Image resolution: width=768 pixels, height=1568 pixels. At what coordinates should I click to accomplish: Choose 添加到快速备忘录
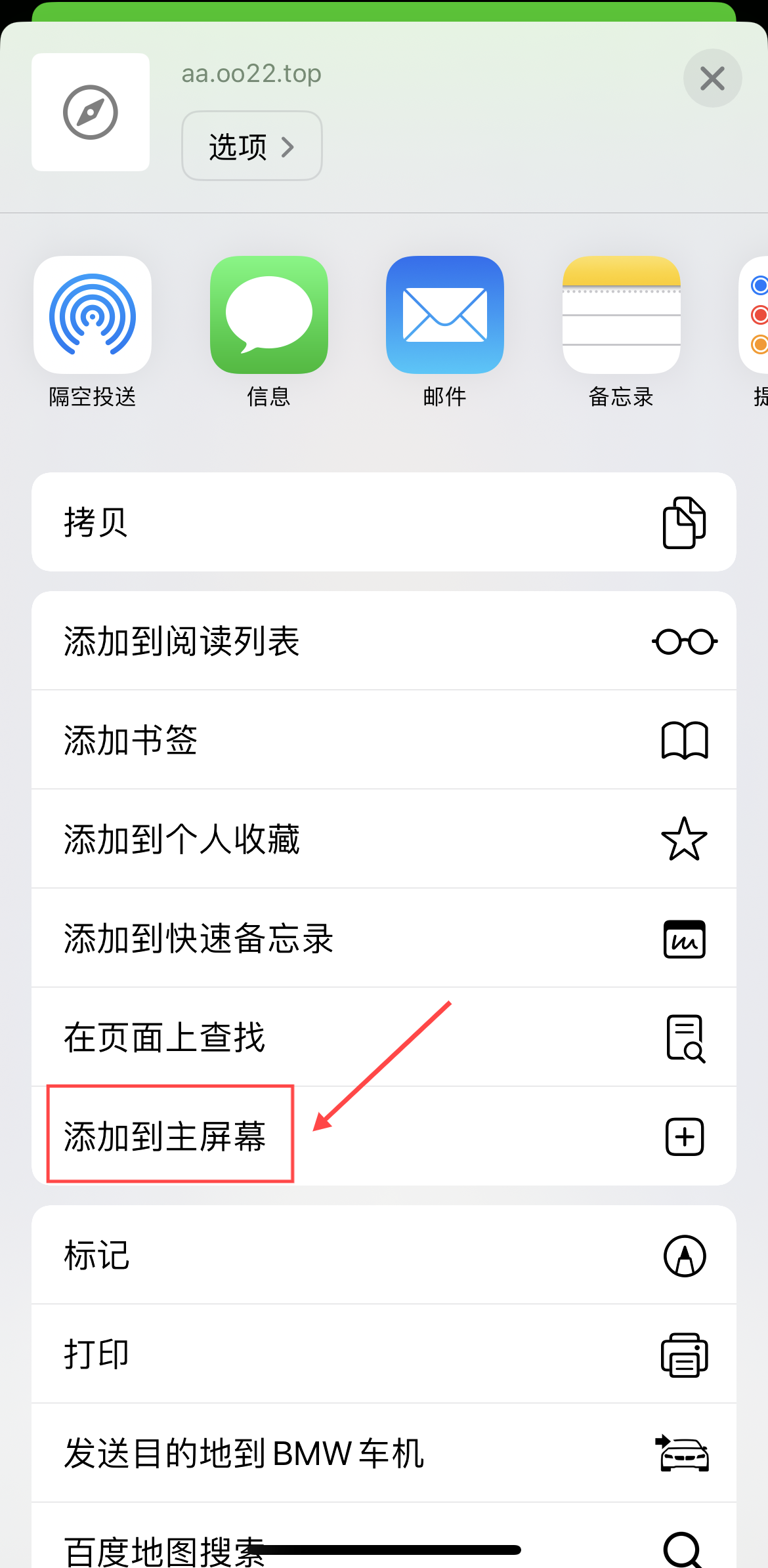pos(383,938)
